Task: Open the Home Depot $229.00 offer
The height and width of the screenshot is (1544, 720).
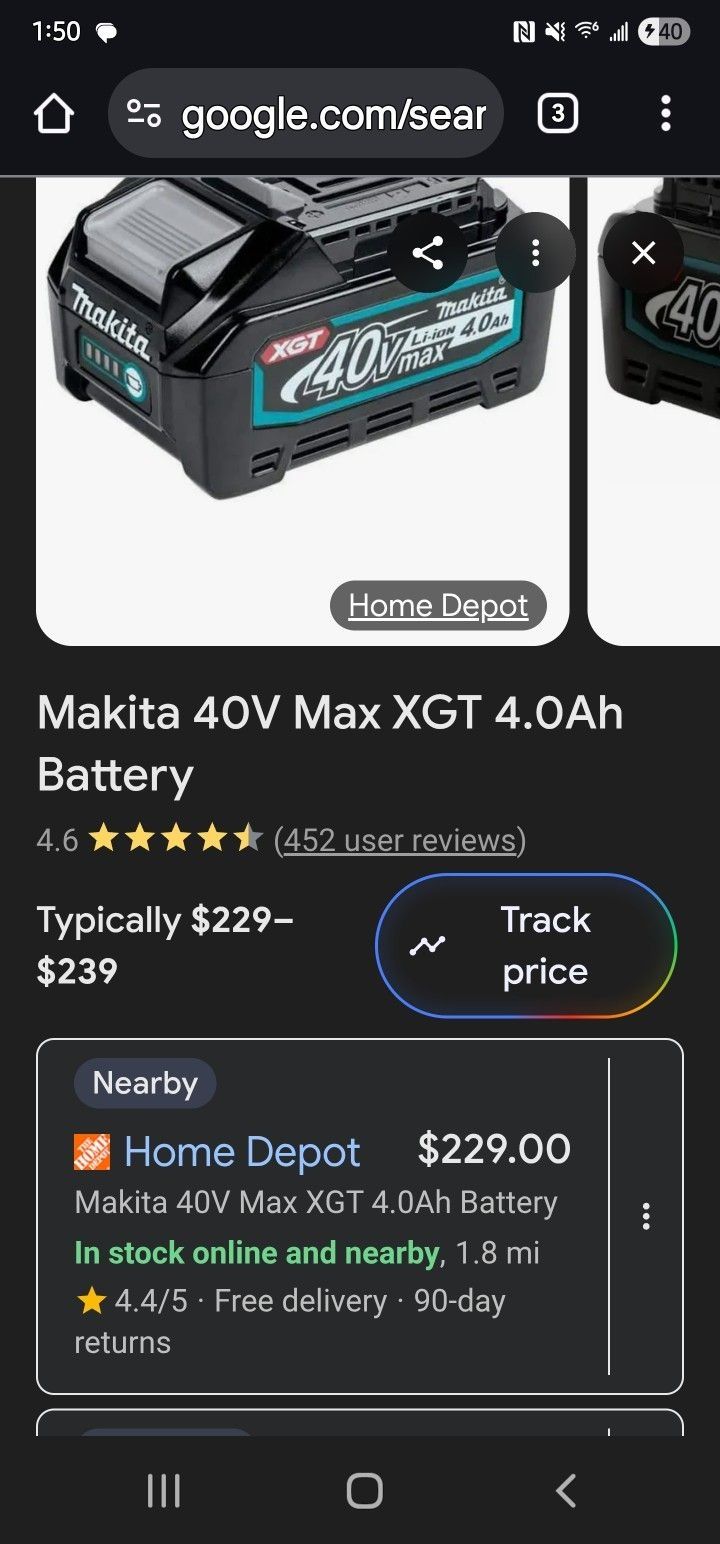Action: (x=242, y=1152)
